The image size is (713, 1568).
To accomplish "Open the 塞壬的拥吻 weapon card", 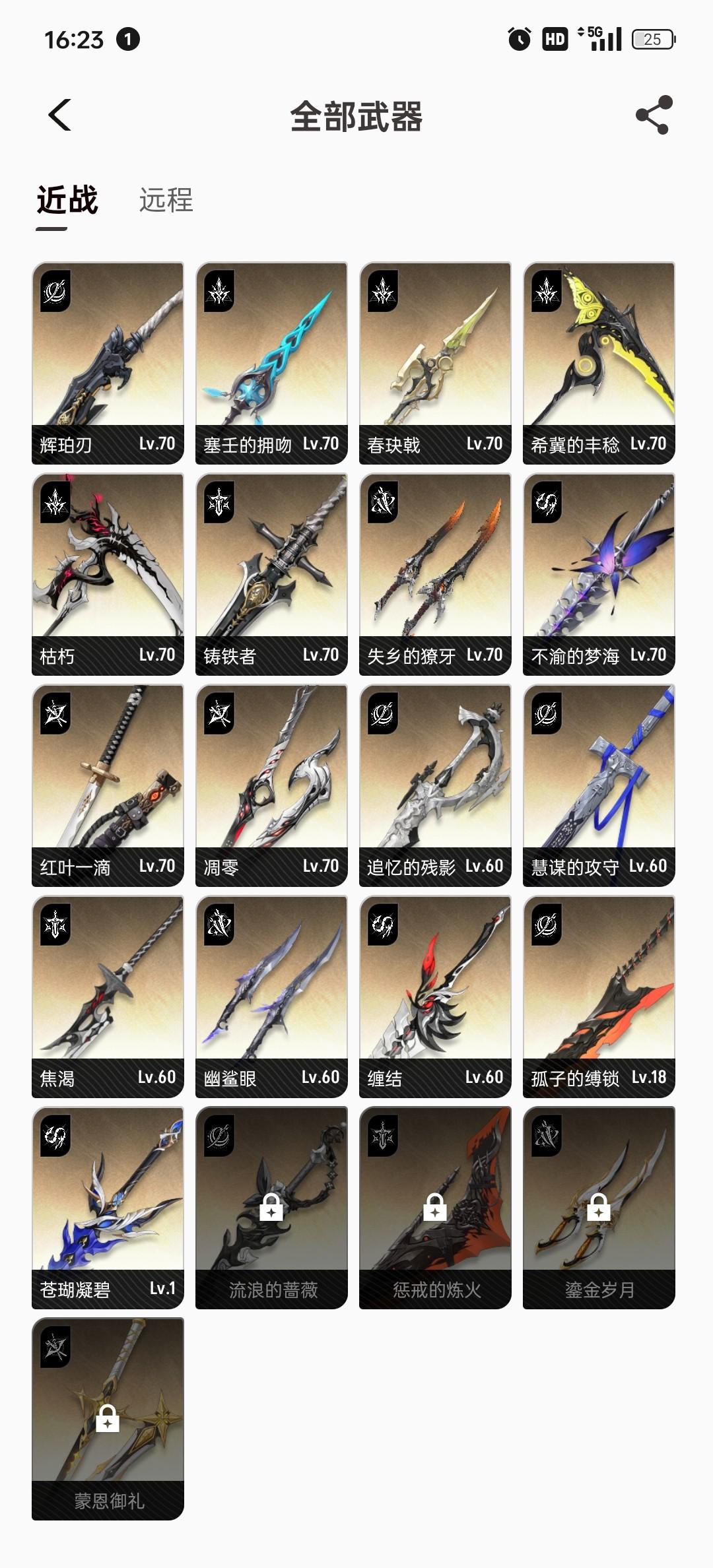I will coord(271,363).
